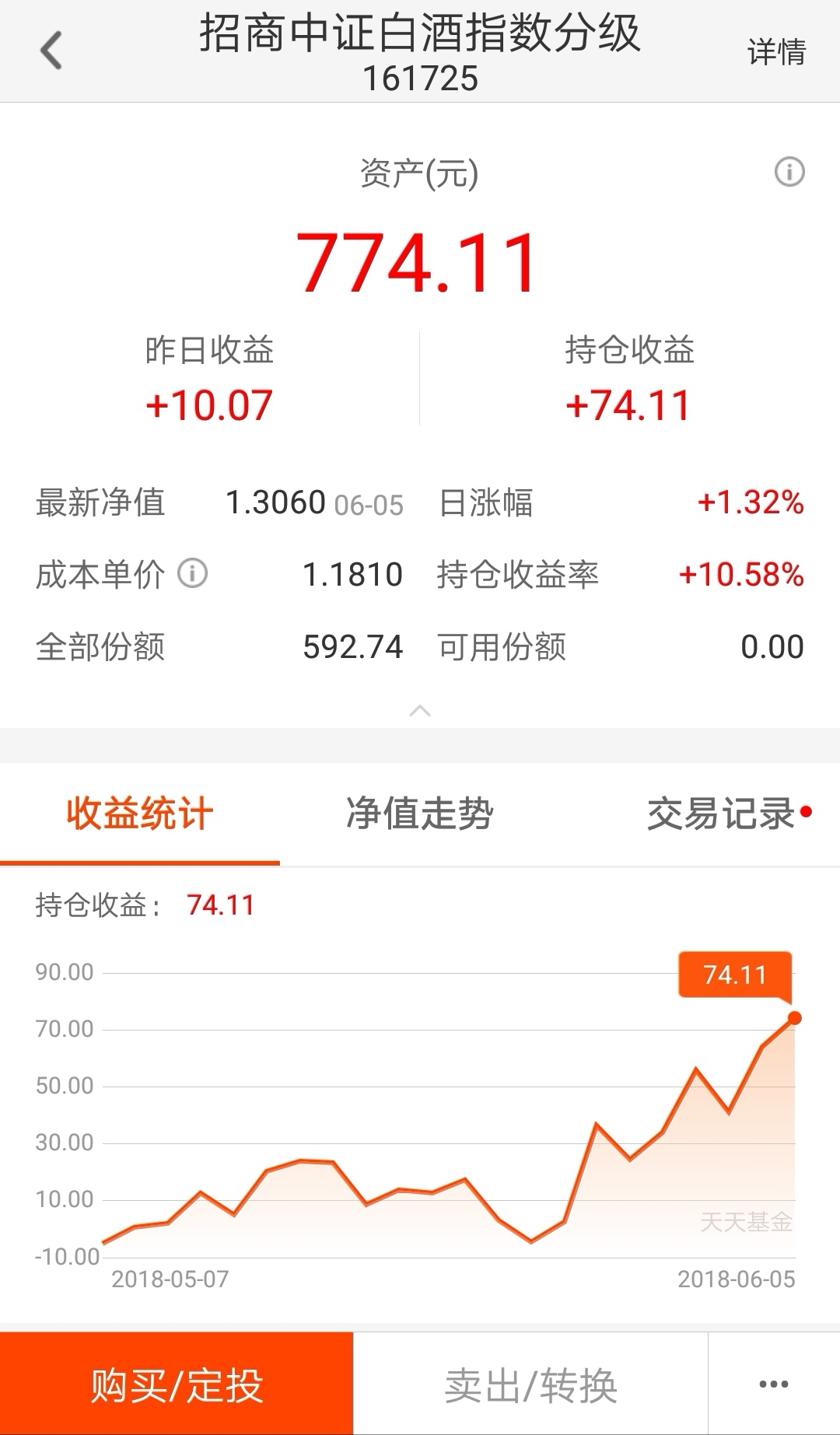This screenshot has width=840, height=1435.
Task: Open the more options ellipsis menu
Action: [774, 1384]
